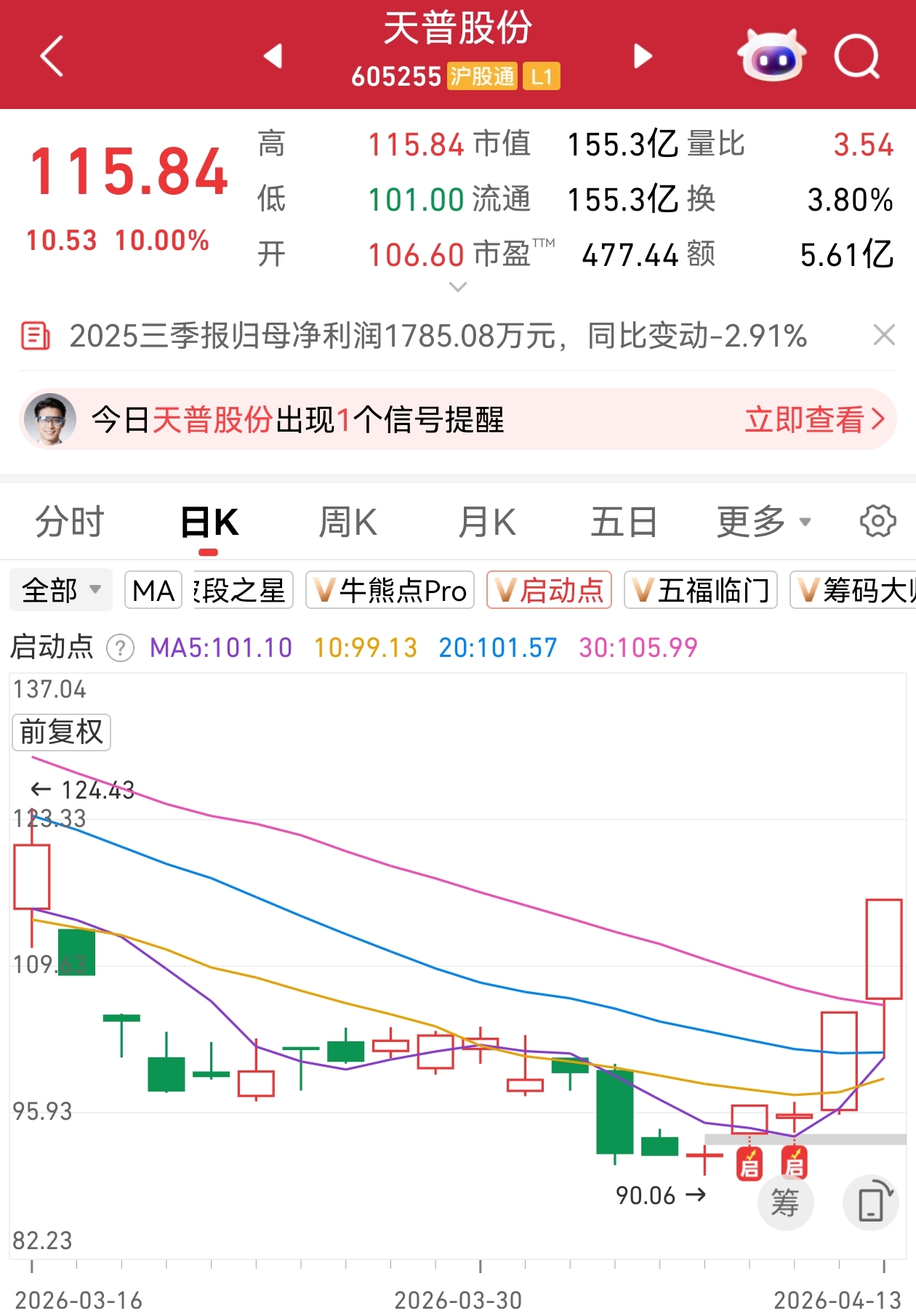This screenshot has width=916, height=1316.
Task: Go back using the top-left arrow
Action: pyautogui.click(x=52, y=56)
